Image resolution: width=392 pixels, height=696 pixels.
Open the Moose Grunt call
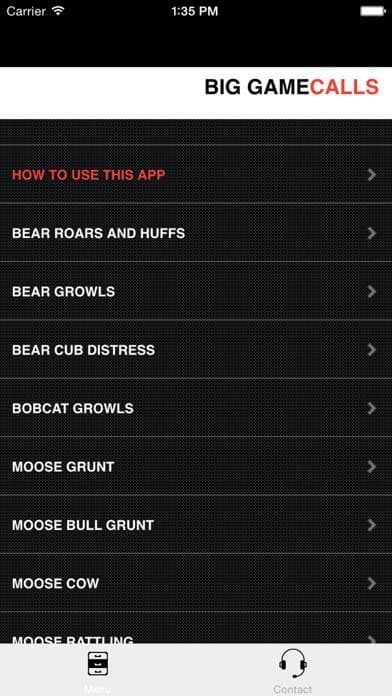click(x=196, y=467)
